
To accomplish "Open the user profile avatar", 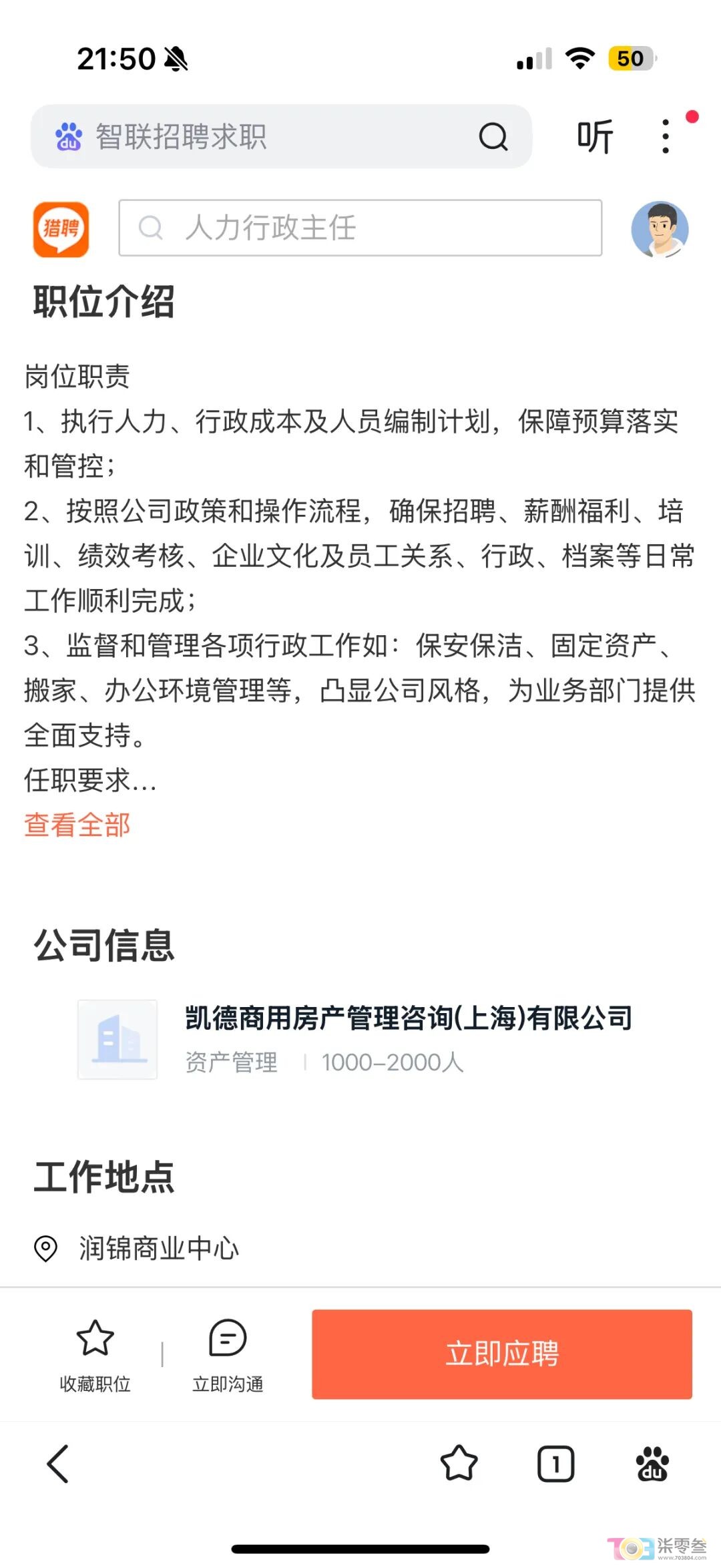I will click(x=660, y=229).
